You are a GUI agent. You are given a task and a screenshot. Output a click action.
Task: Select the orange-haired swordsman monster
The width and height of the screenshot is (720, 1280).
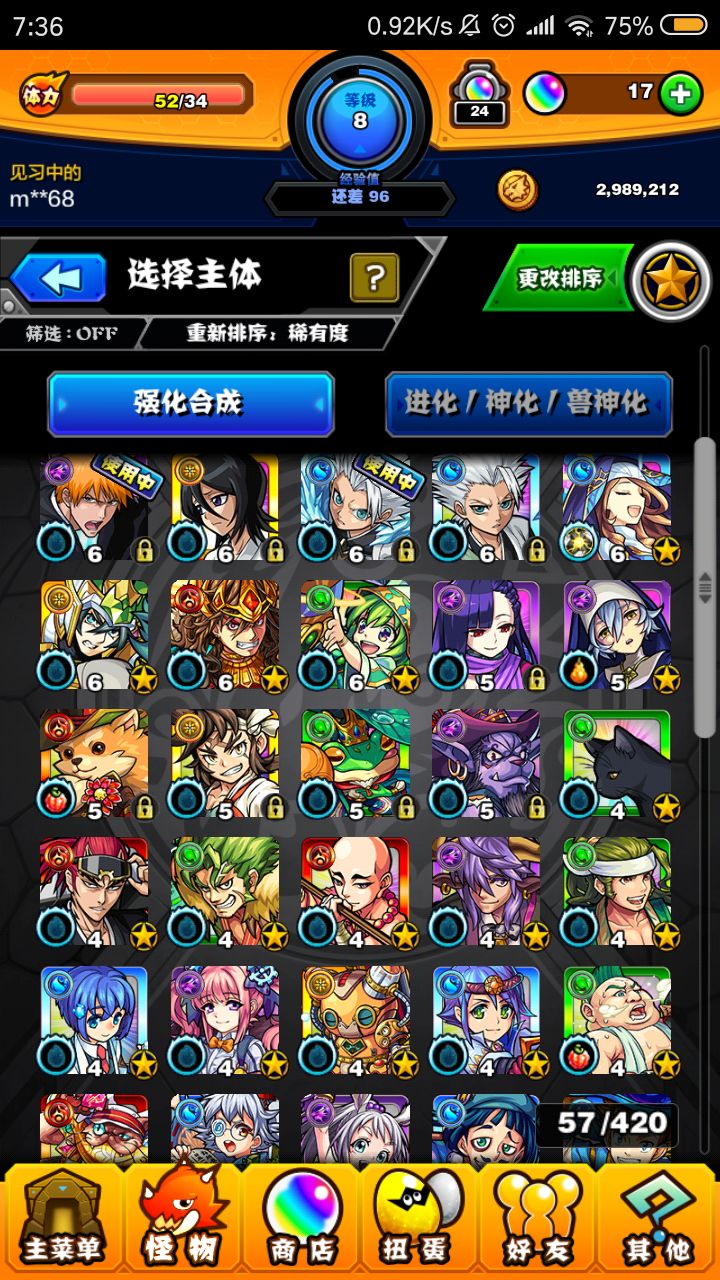(x=94, y=507)
